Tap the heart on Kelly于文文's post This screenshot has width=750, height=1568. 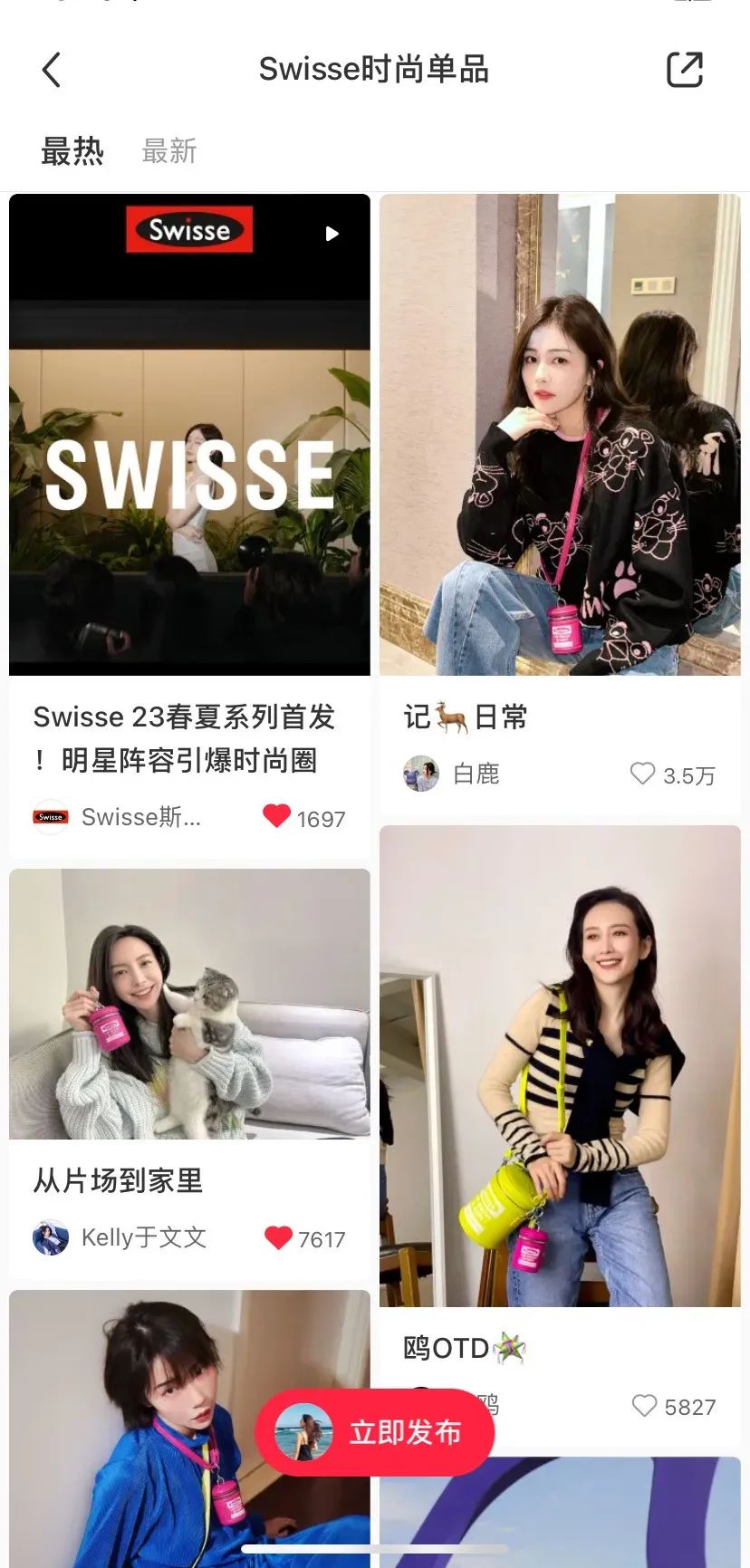278,1237
